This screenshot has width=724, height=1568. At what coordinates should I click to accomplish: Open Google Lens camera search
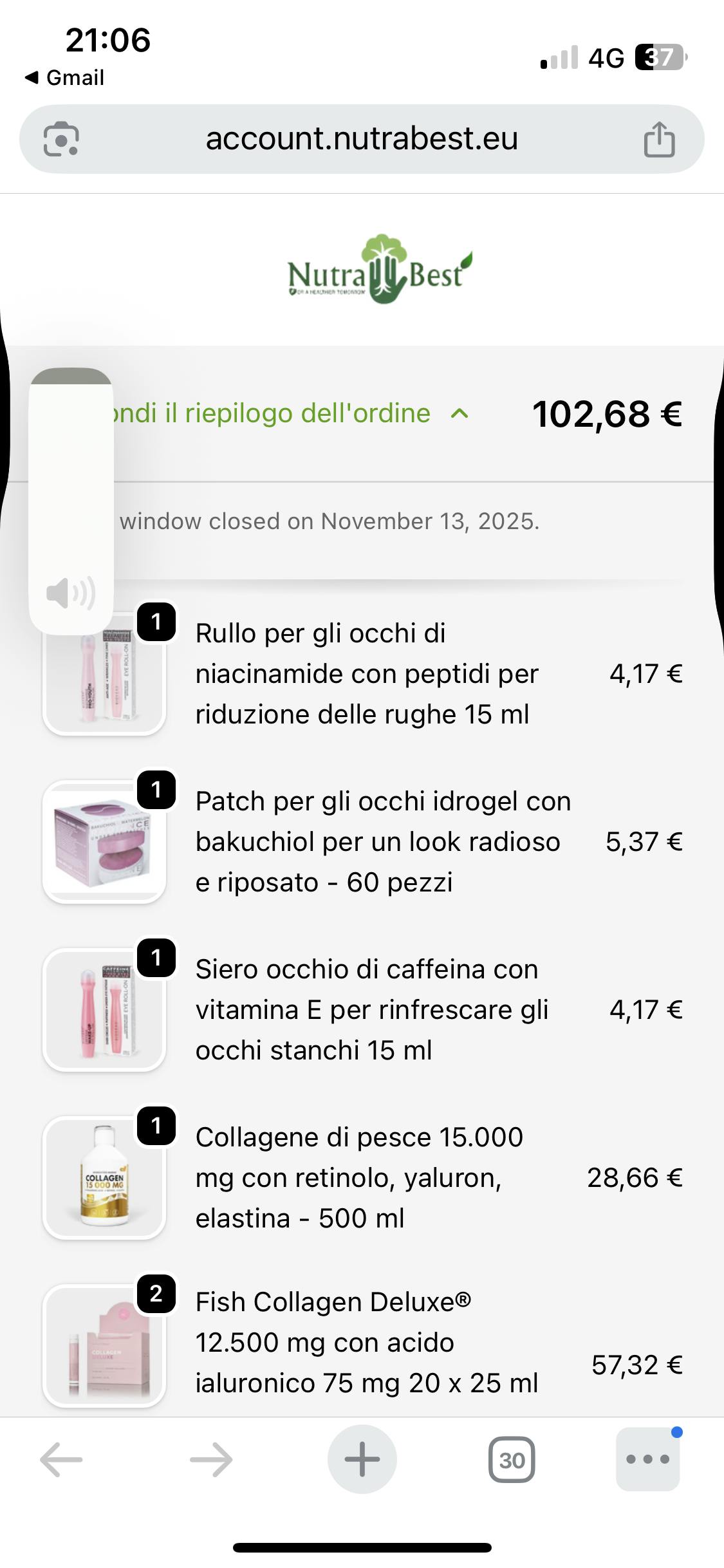click(x=61, y=139)
